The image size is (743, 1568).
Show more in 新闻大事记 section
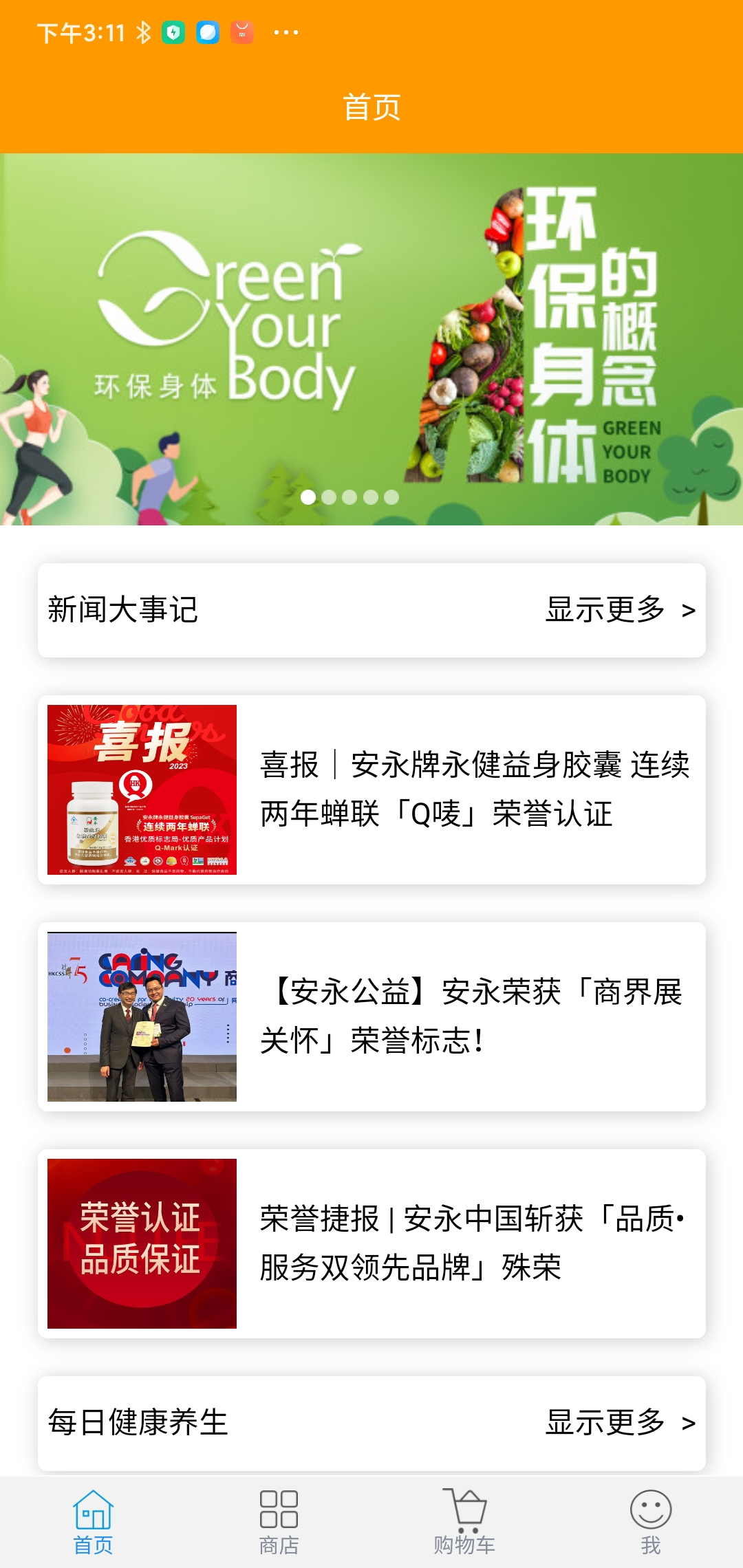coord(619,610)
